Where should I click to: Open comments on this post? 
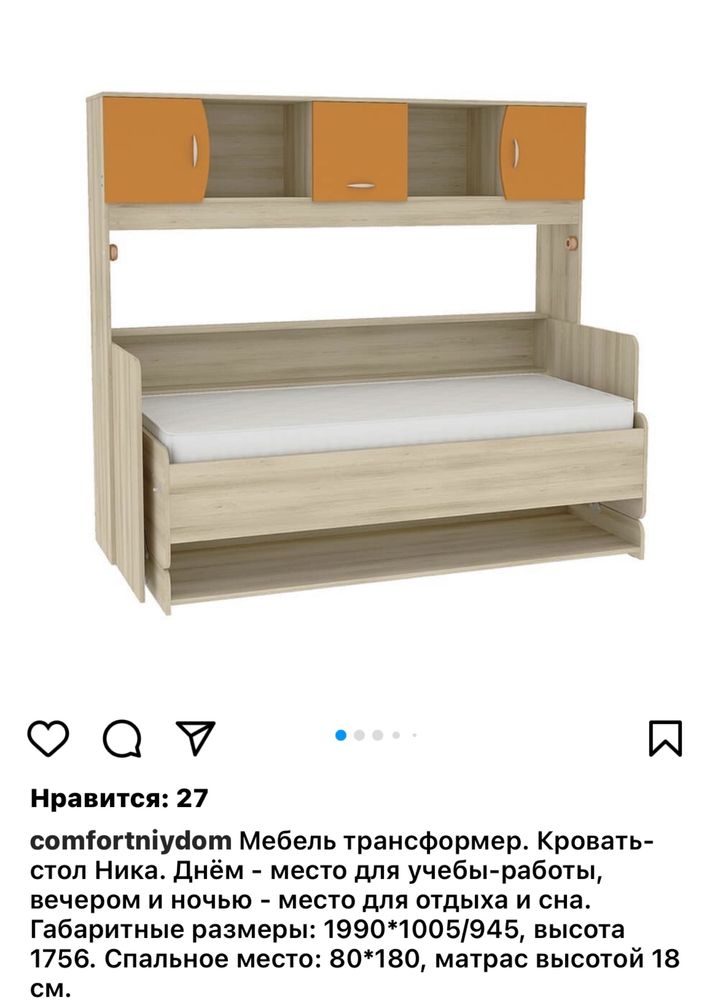tap(122, 739)
